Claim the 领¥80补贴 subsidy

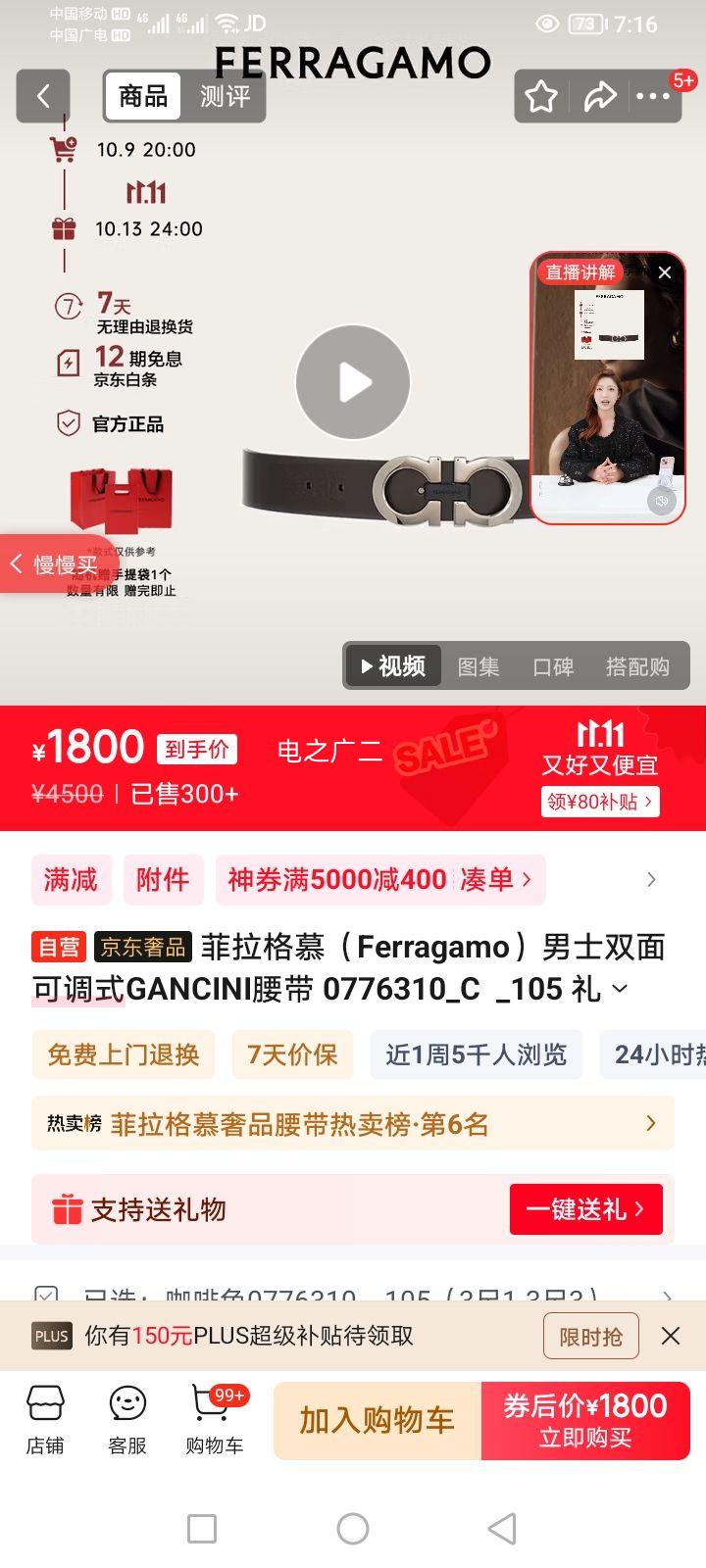click(600, 803)
